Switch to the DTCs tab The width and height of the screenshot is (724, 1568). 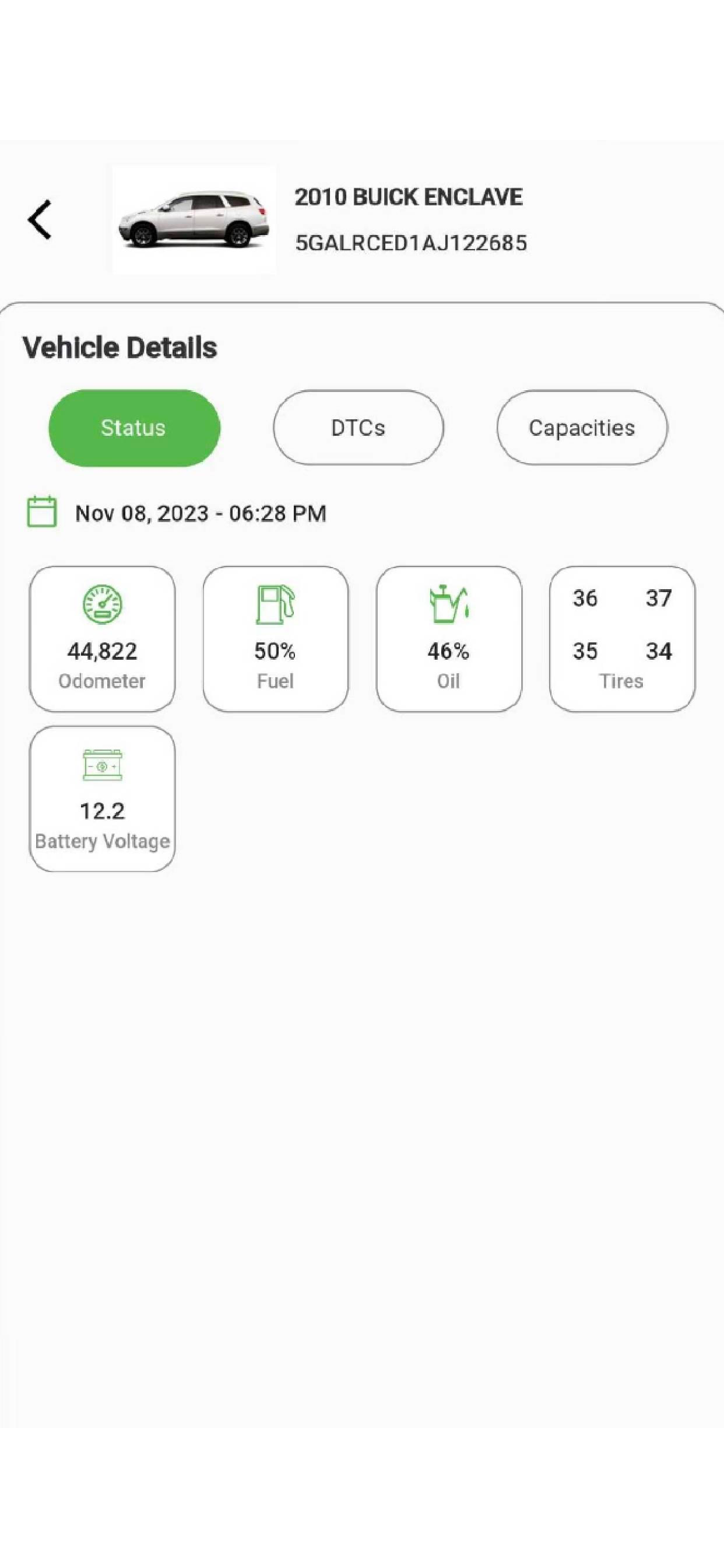(359, 428)
